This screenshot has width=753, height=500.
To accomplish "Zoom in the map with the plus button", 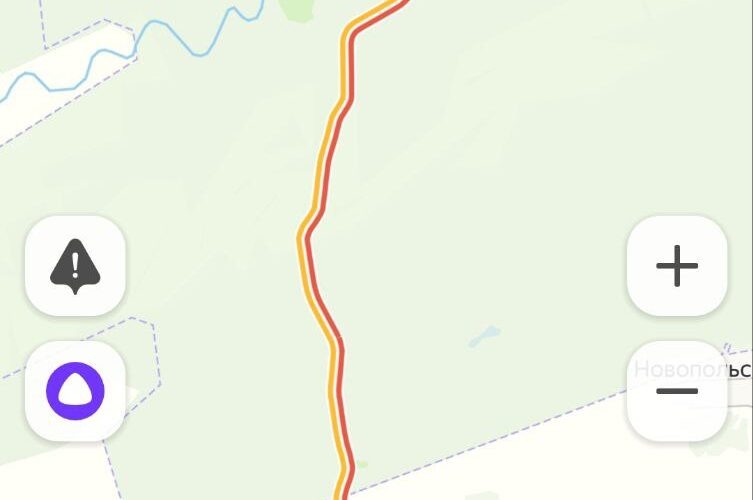I will [x=677, y=266].
